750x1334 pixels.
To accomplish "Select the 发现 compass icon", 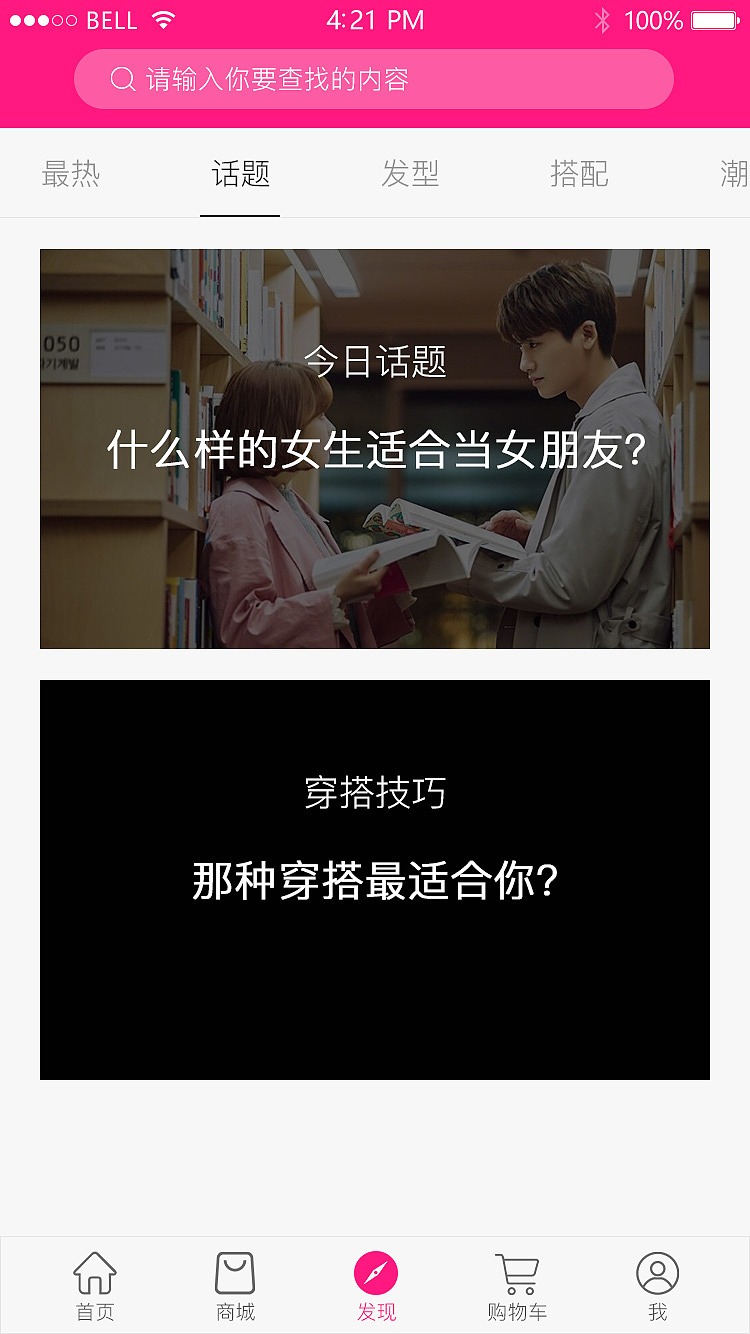I will (375, 1274).
